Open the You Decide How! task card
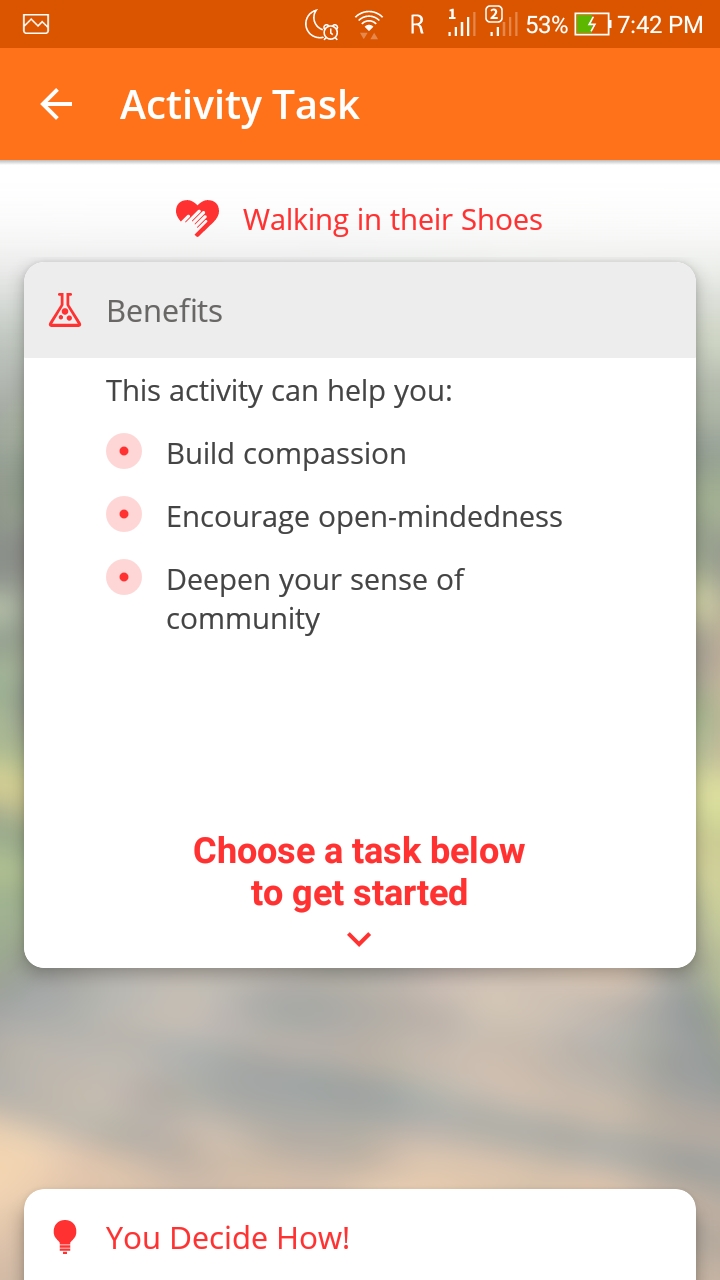Screen dimensions: 720x1280 pyautogui.click(x=359, y=1237)
